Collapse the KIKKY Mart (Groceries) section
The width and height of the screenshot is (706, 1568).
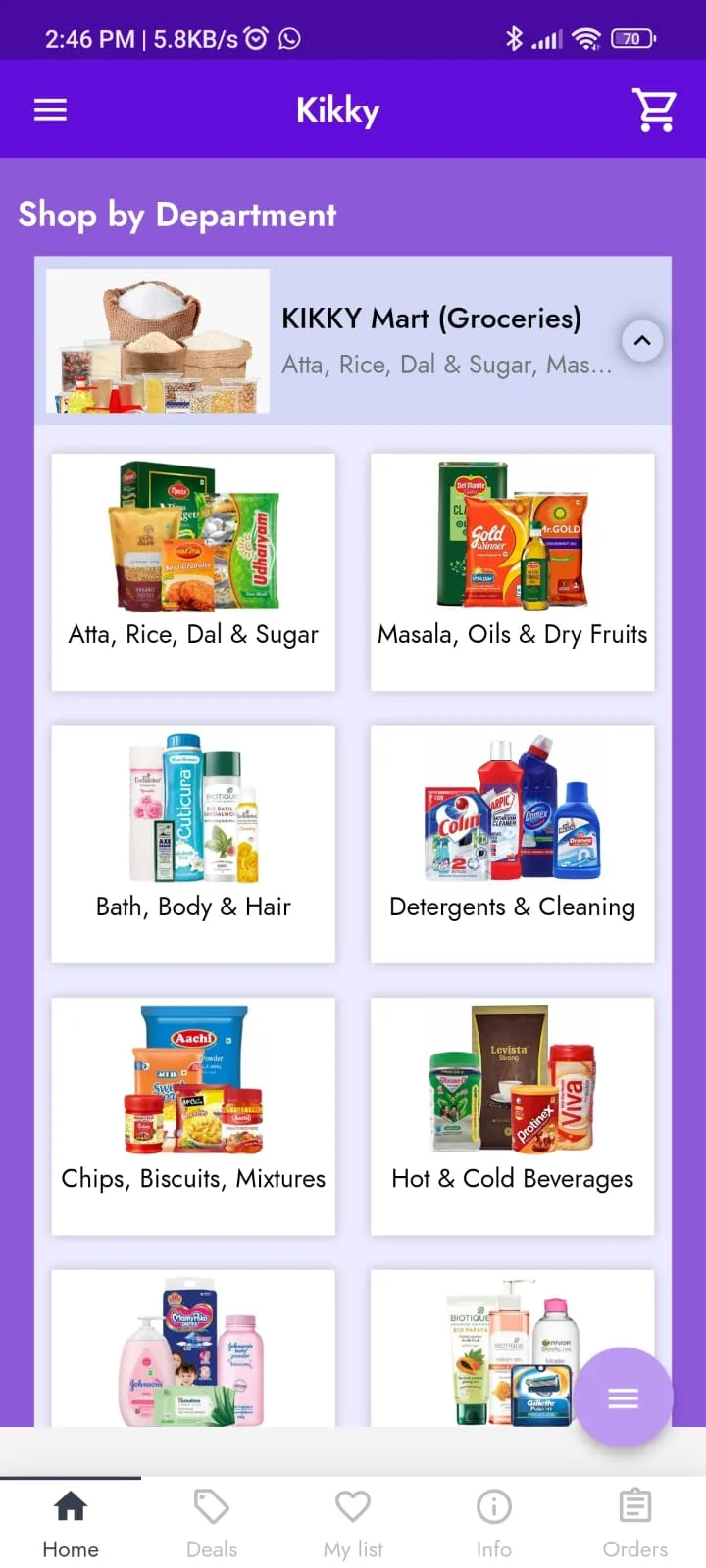[x=642, y=341]
